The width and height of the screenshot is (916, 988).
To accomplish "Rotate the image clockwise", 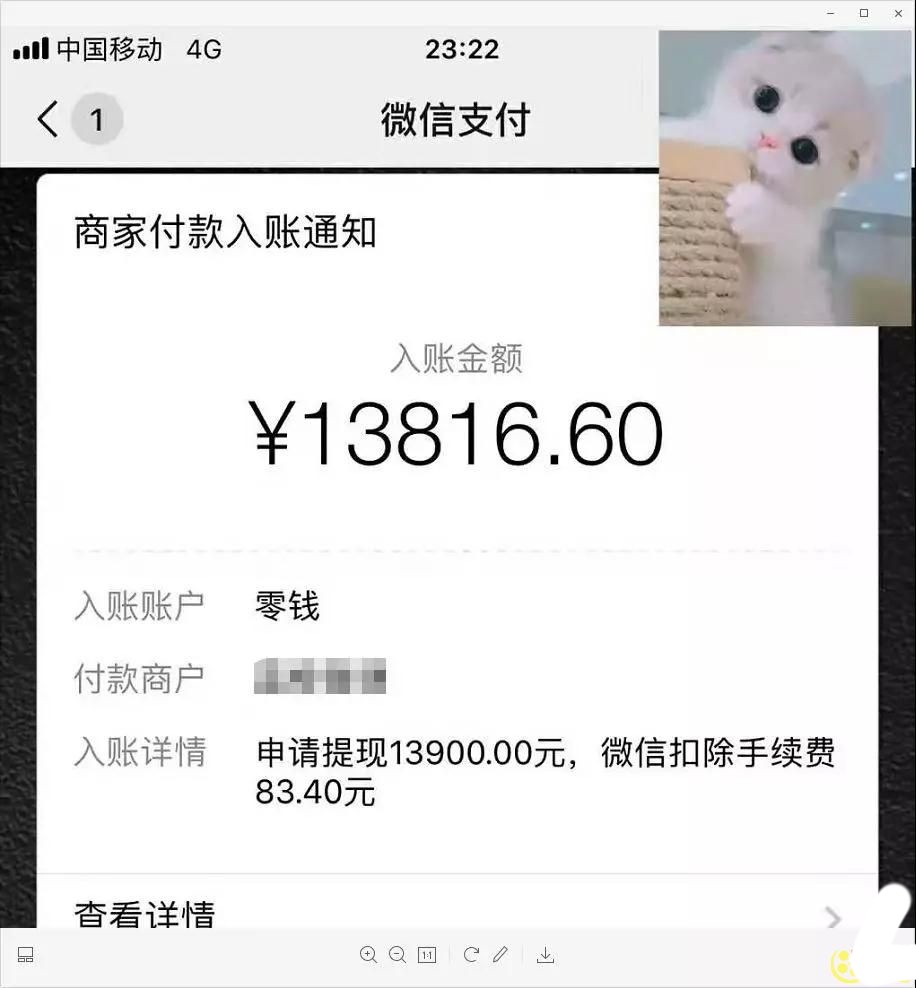I will click(471, 955).
